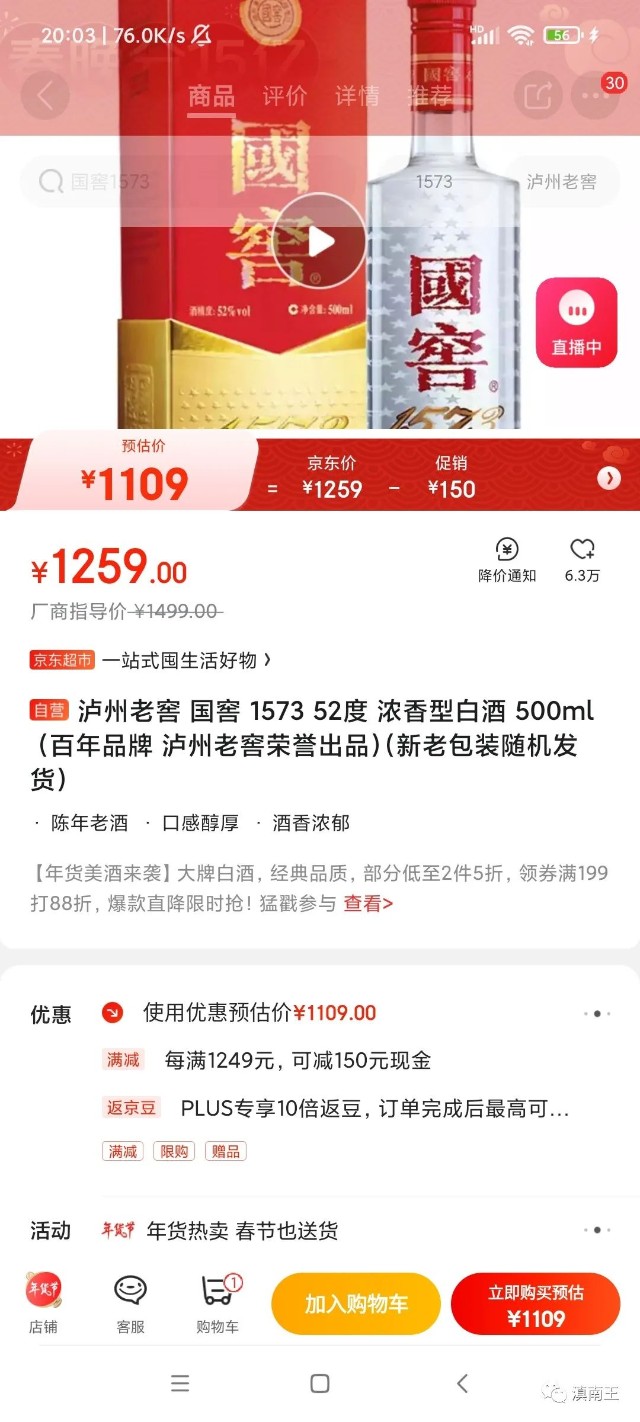
Task: Open the 优惠 discount details row
Action: pyautogui.click(x=320, y=1013)
